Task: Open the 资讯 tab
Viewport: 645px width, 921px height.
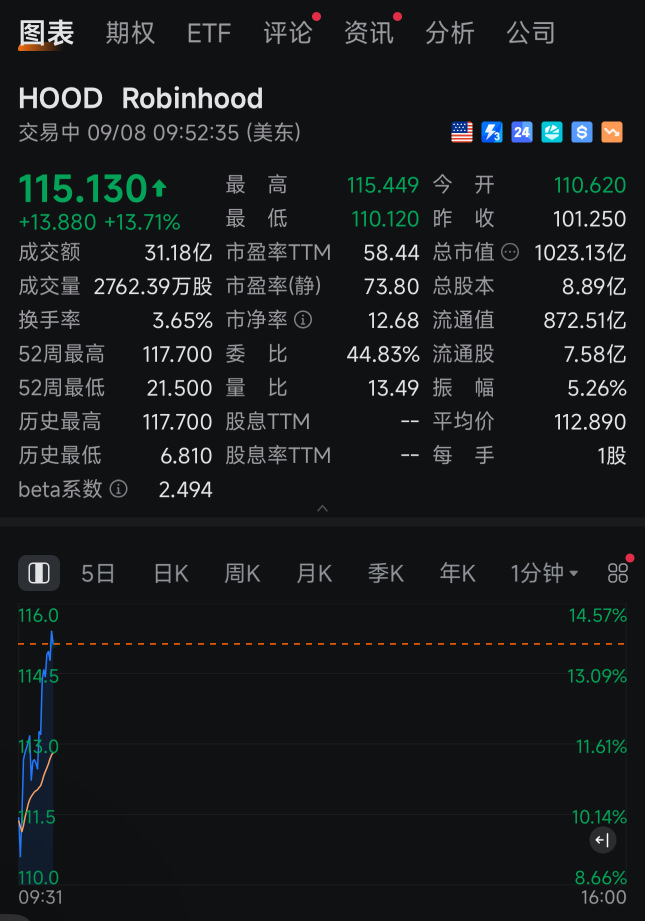Action: [368, 33]
